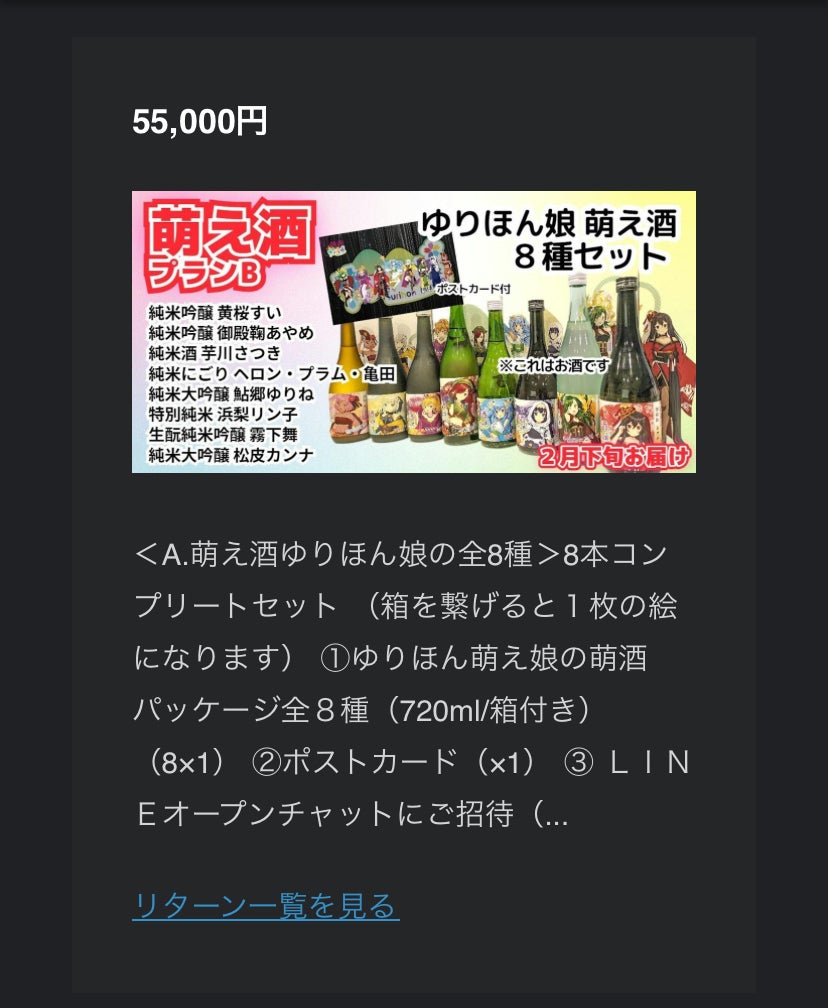Open the リターン一覧を見る link
Viewport: 828px width, 1008px height.
click(x=265, y=905)
